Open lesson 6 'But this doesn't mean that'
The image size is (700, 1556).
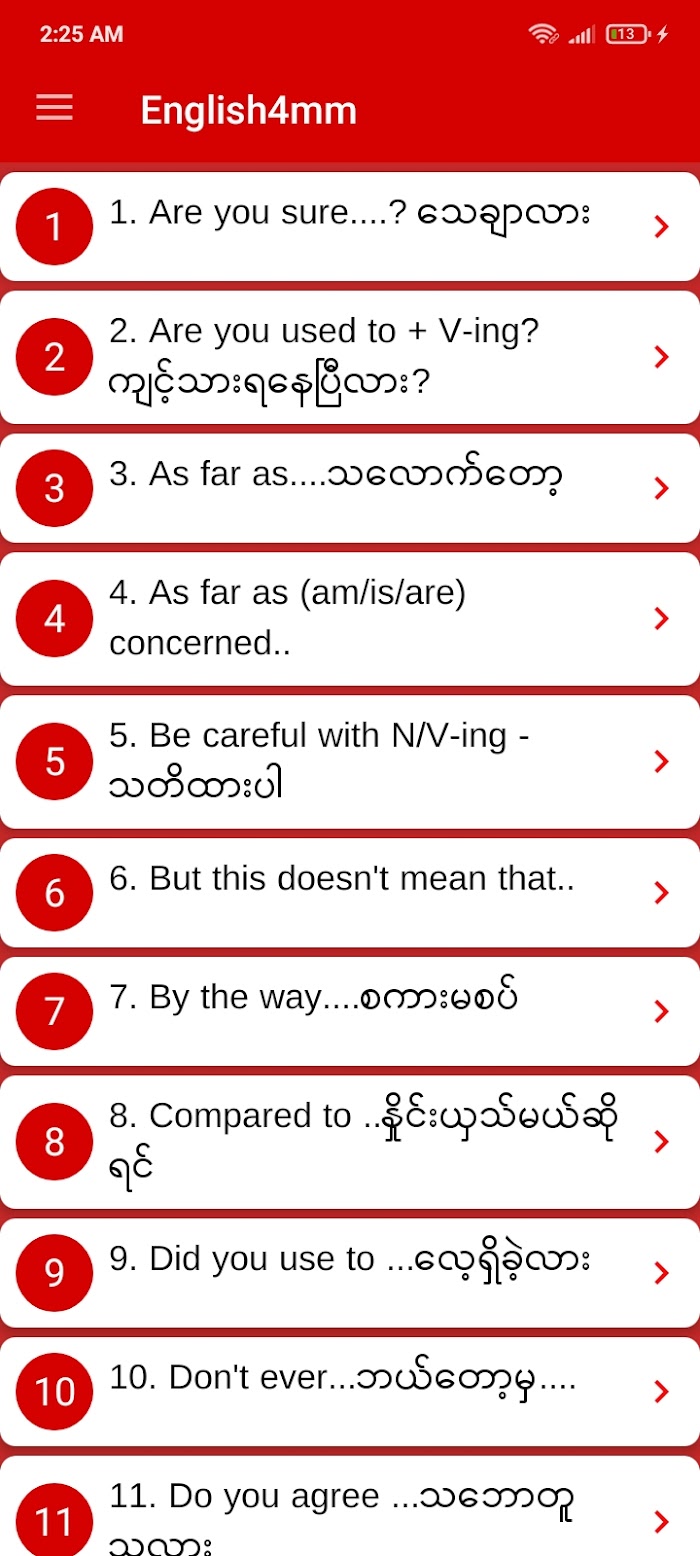pos(350,893)
